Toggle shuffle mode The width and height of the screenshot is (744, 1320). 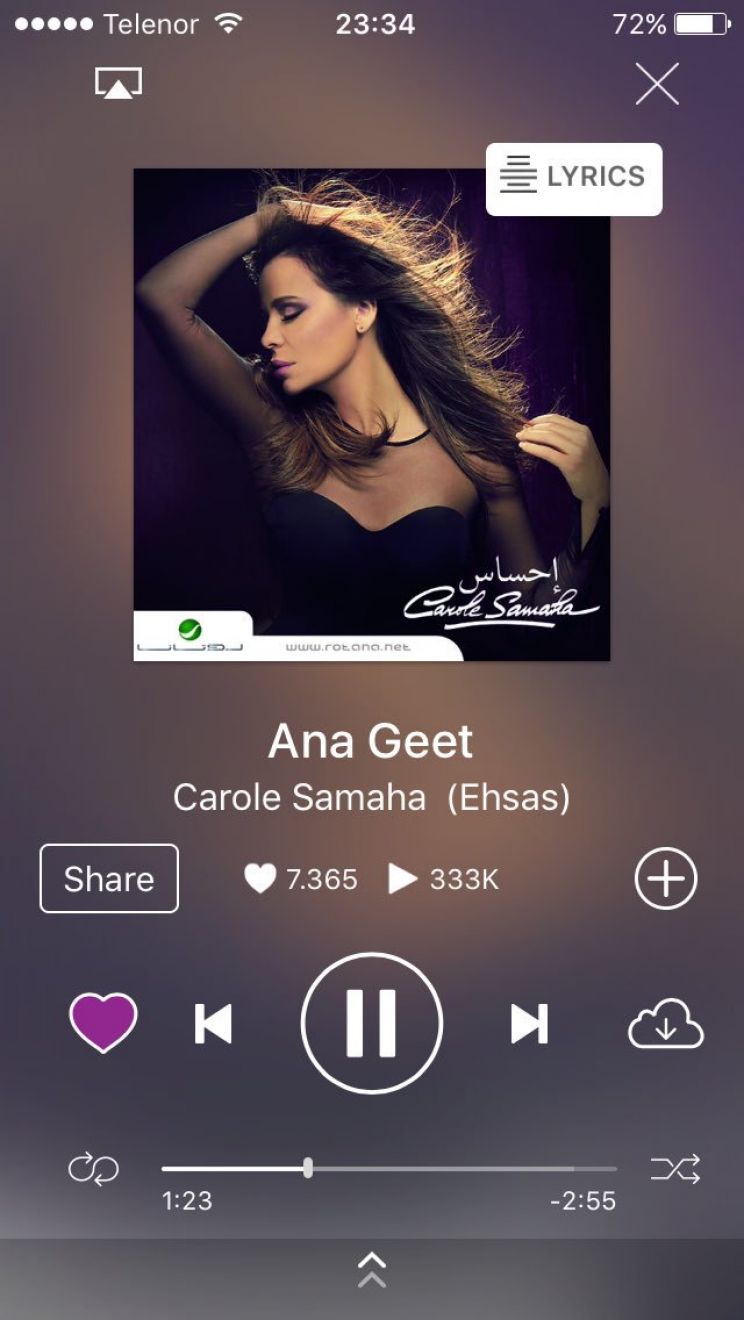676,1169
